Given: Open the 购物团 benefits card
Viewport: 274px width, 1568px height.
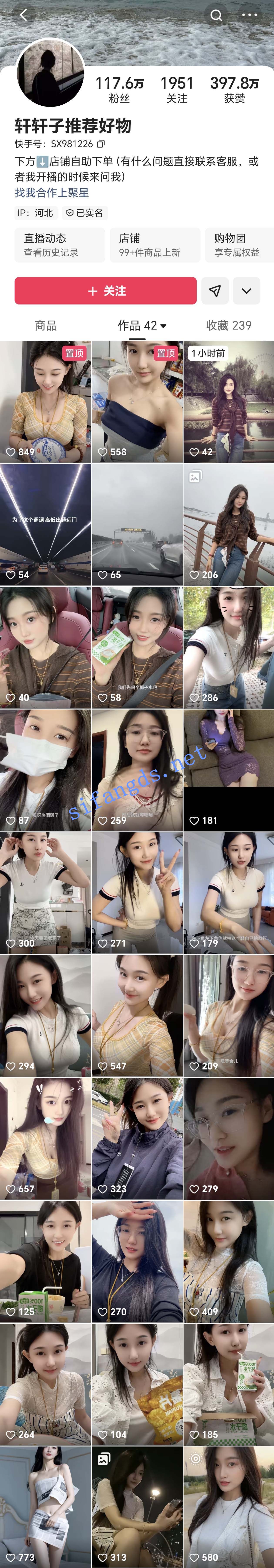Looking at the screenshot, I should tap(239, 245).
